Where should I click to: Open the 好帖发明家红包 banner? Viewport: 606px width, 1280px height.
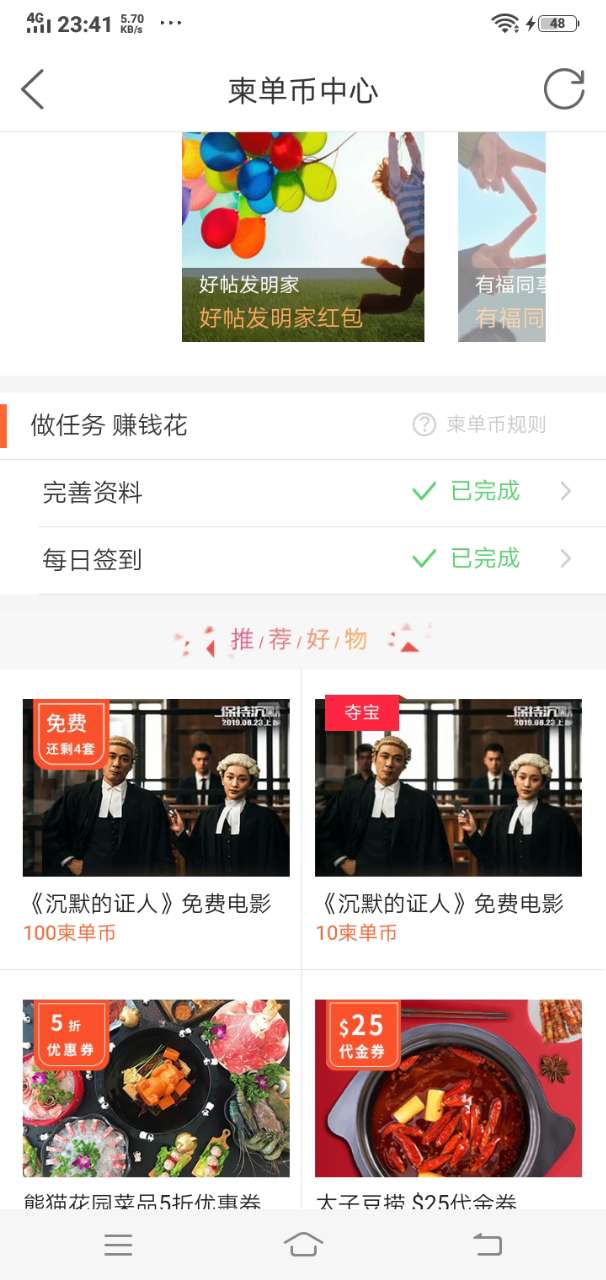click(303, 237)
